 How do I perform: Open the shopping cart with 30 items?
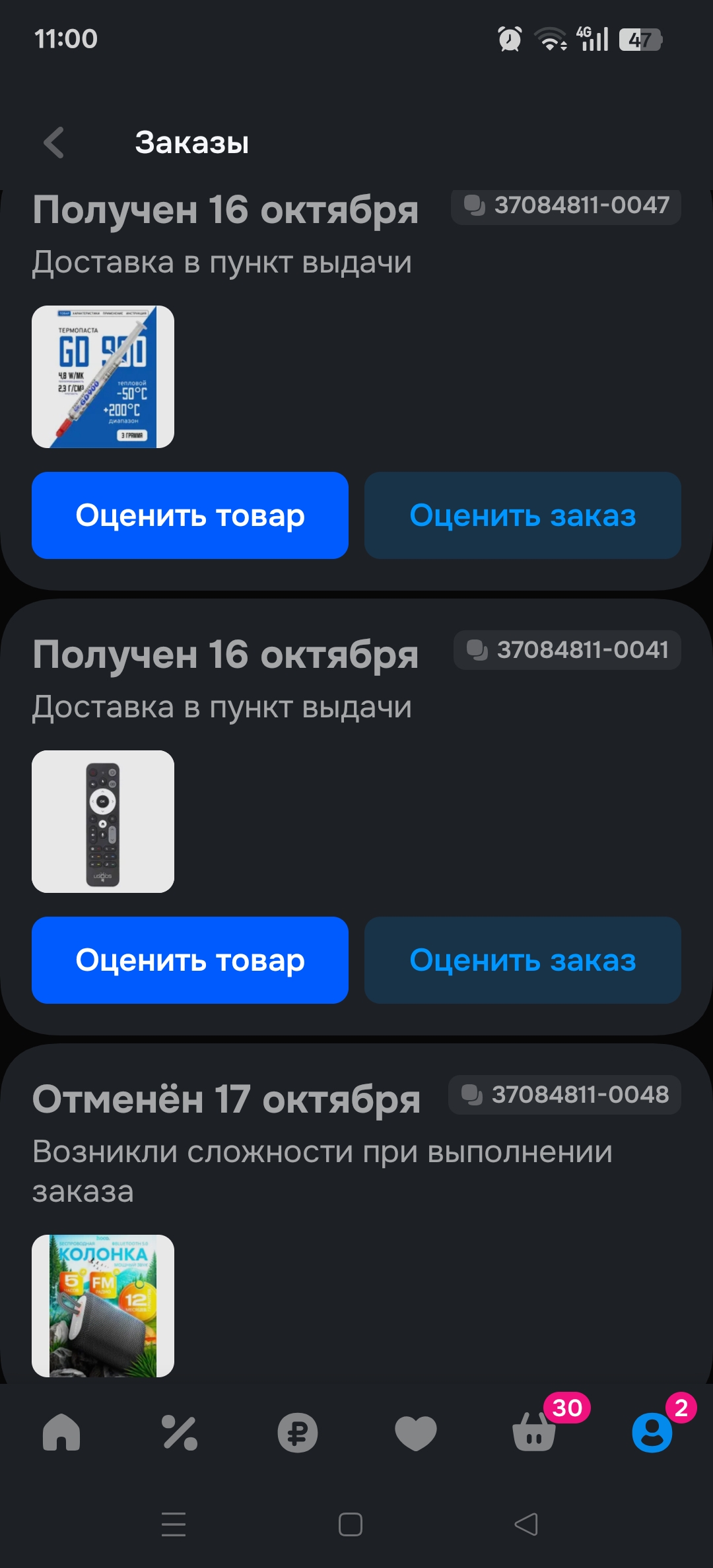coord(534,1433)
